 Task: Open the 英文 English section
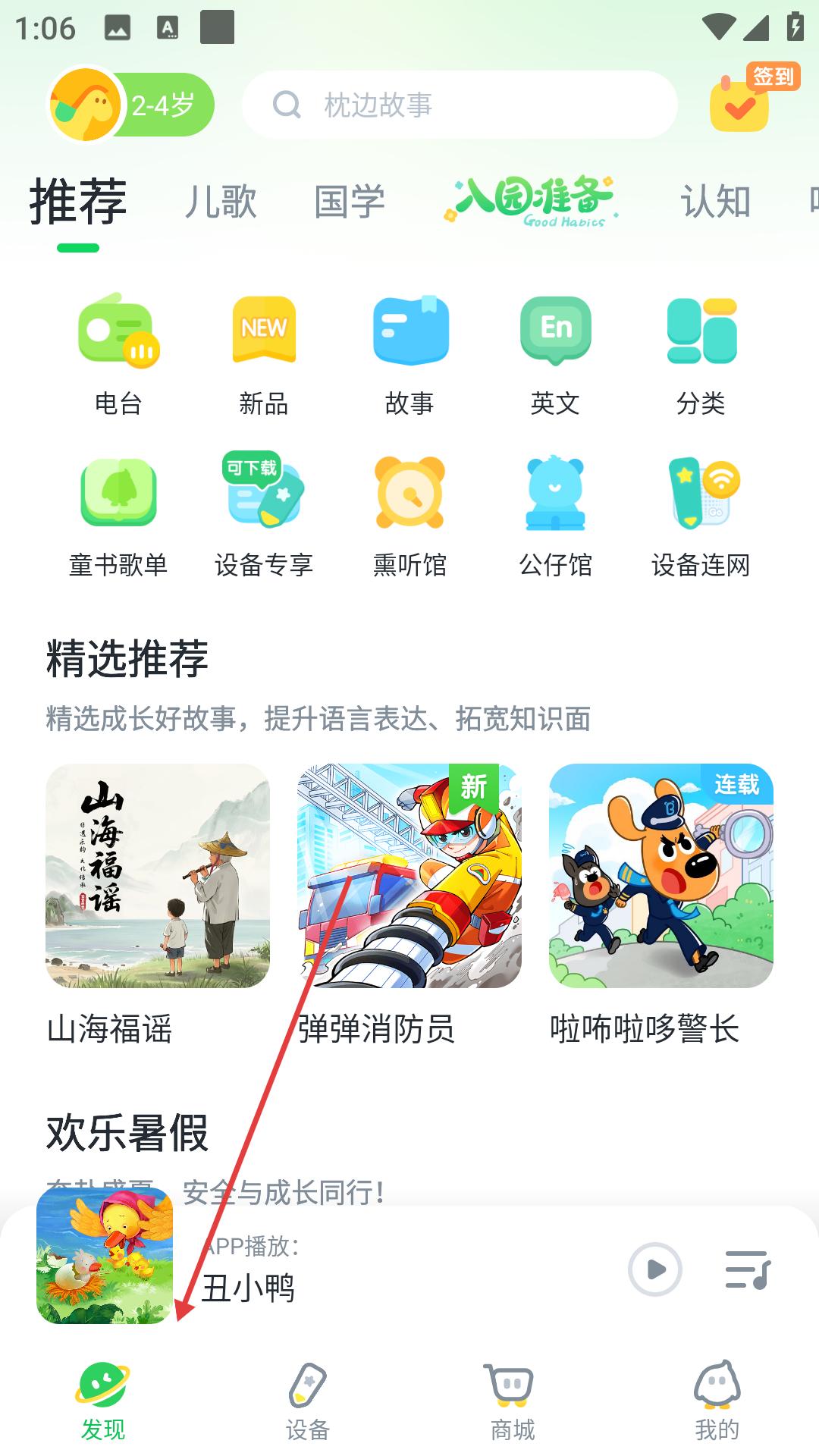pyautogui.click(x=555, y=353)
